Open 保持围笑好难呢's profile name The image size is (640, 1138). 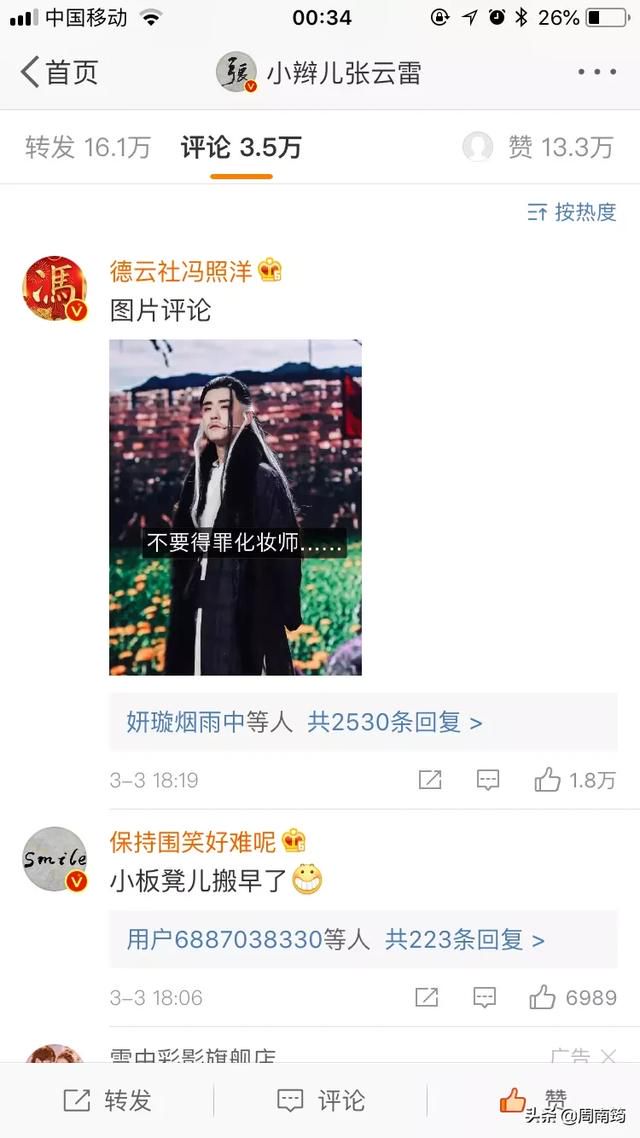pyautogui.click(x=192, y=841)
